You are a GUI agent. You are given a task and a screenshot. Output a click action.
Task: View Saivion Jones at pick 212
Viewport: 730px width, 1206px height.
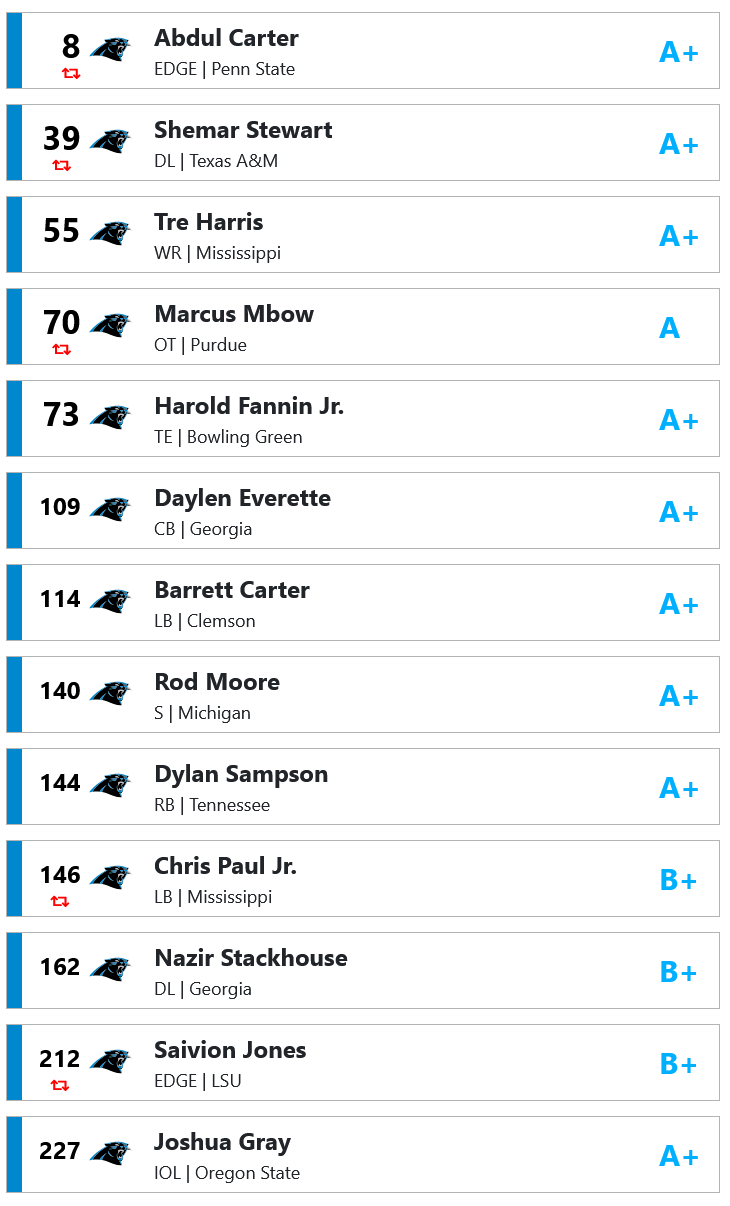[x=363, y=1063]
